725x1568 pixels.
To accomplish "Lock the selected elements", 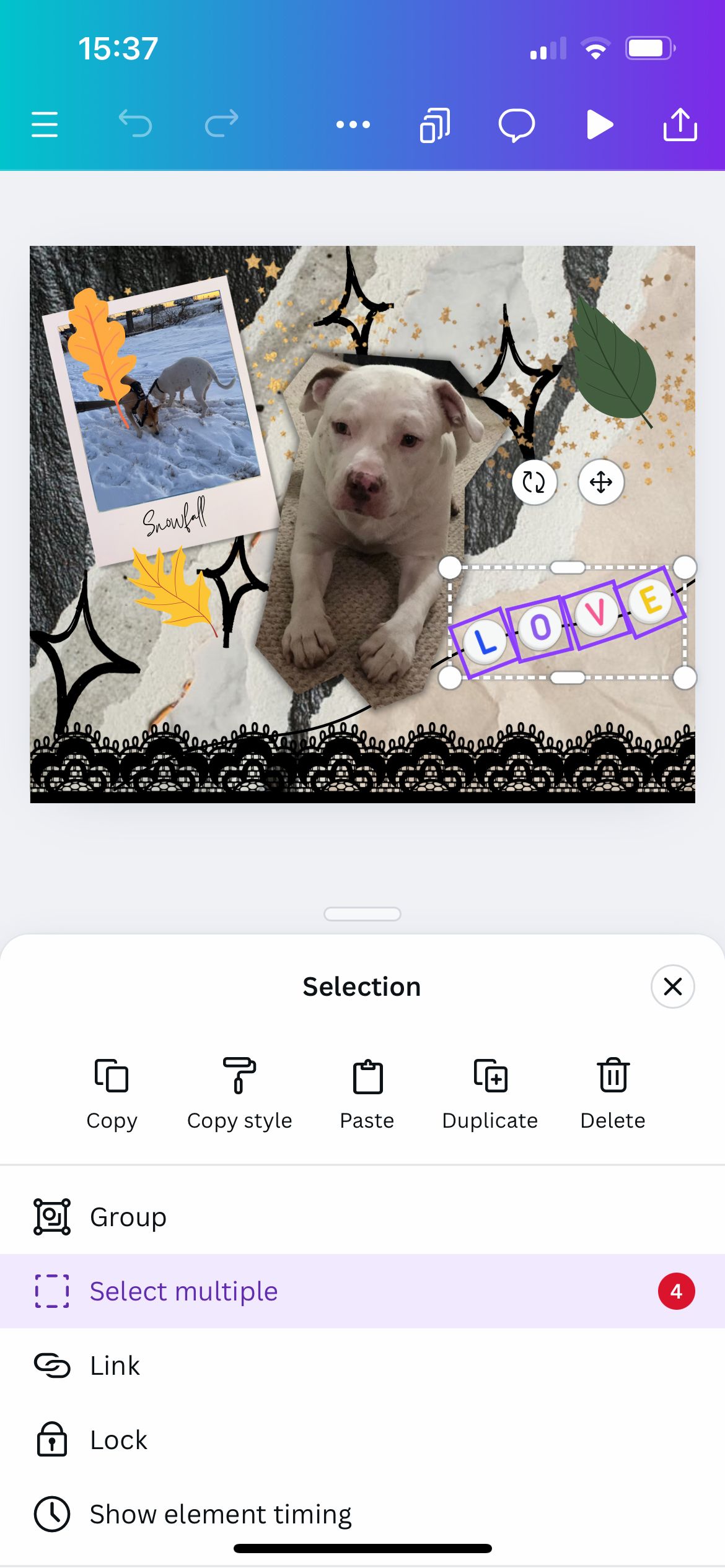I will [x=118, y=1440].
